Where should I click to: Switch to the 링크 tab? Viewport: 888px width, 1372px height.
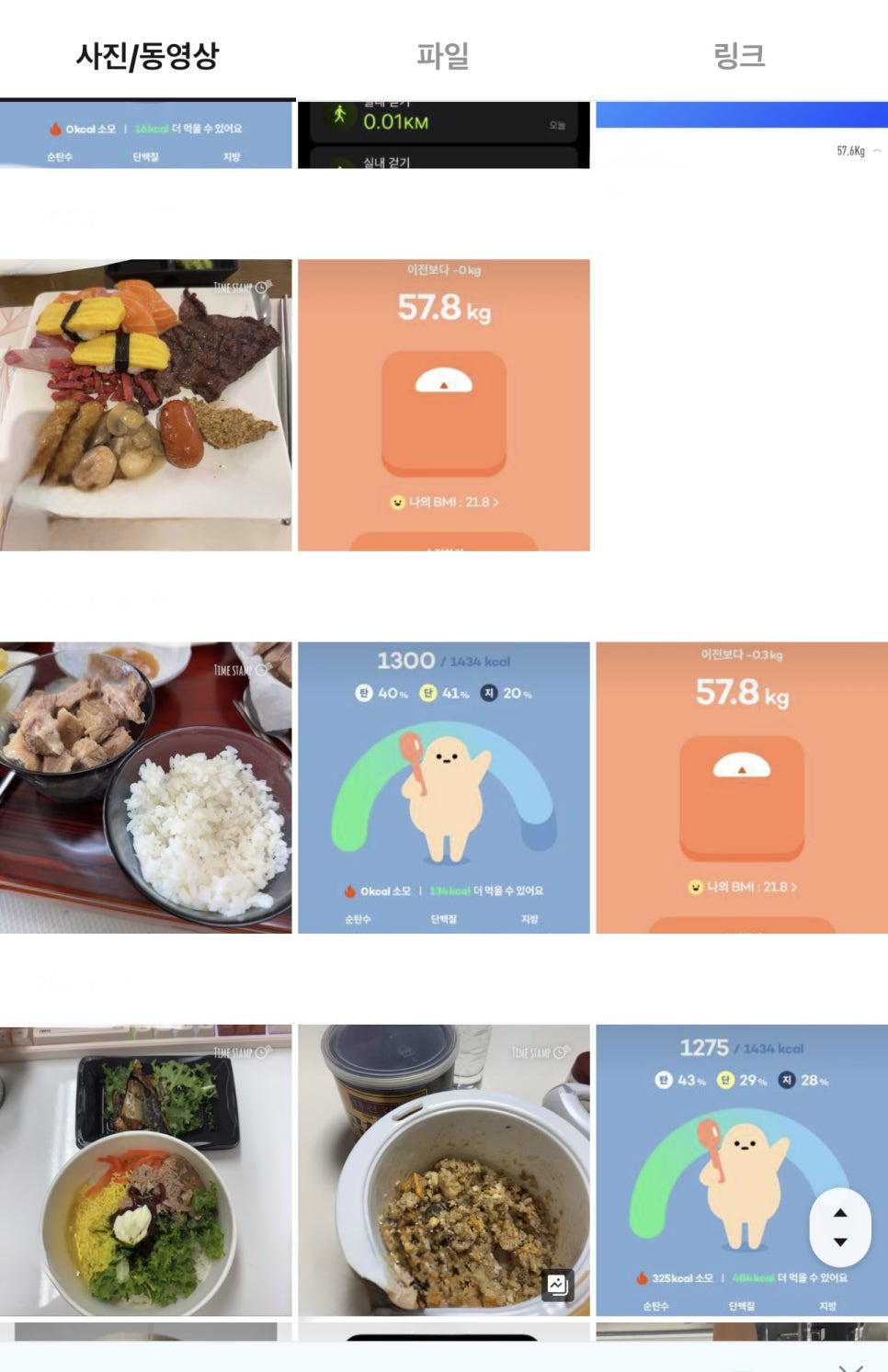tap(739, 56)
